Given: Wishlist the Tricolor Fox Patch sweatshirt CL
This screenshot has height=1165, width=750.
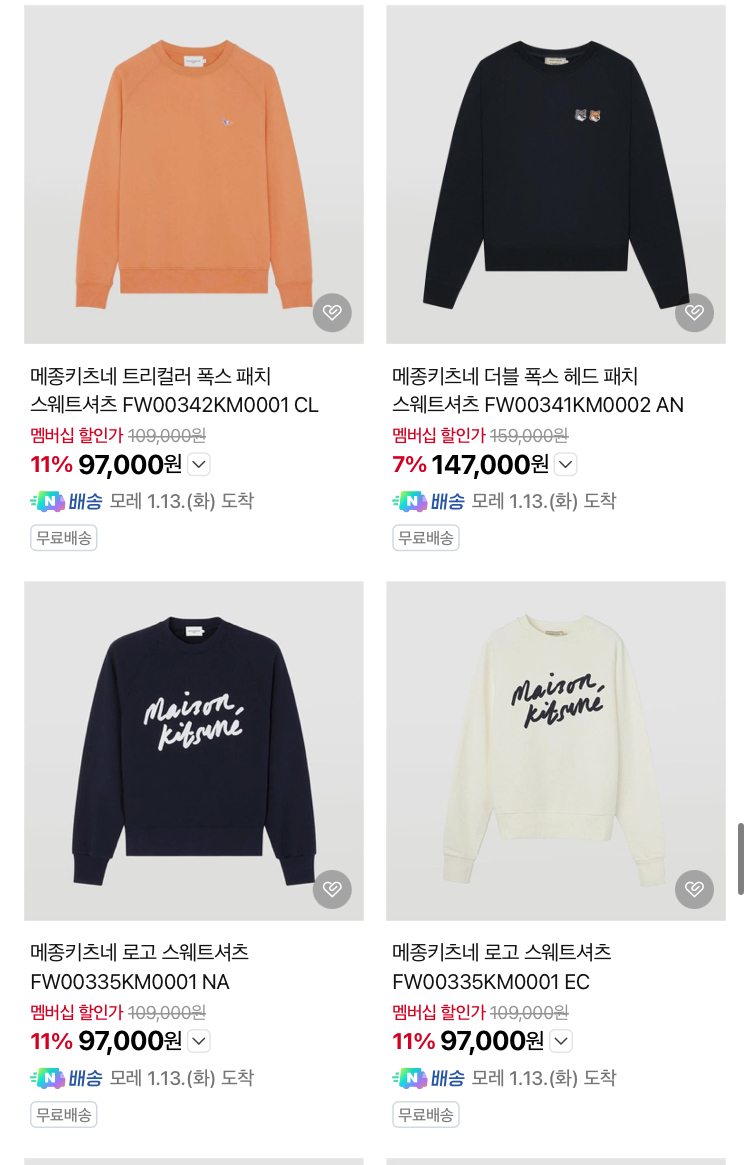Looking at the screenshot, I should 332,313.
